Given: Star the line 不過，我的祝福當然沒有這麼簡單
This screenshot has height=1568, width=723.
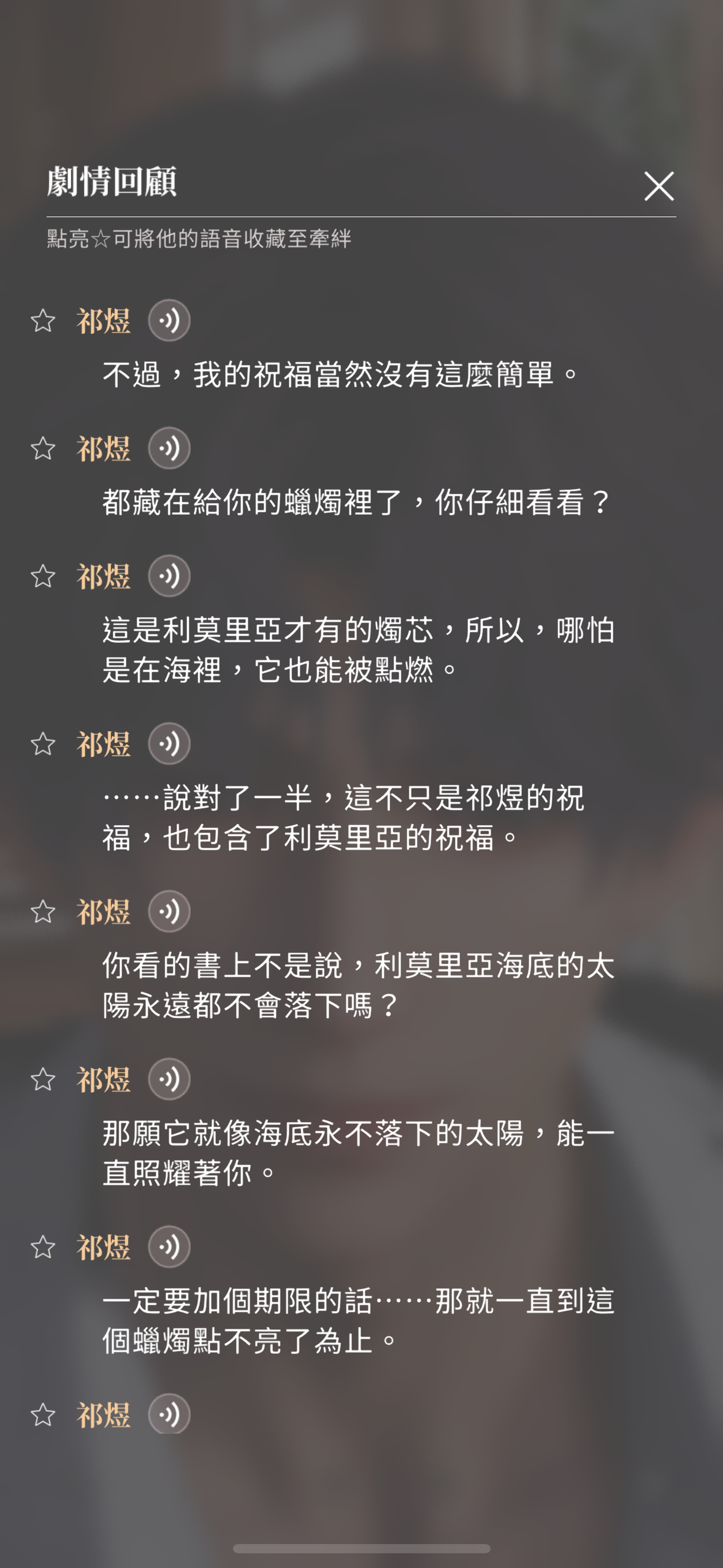Looking at the screenshot, I should point(43,321).
